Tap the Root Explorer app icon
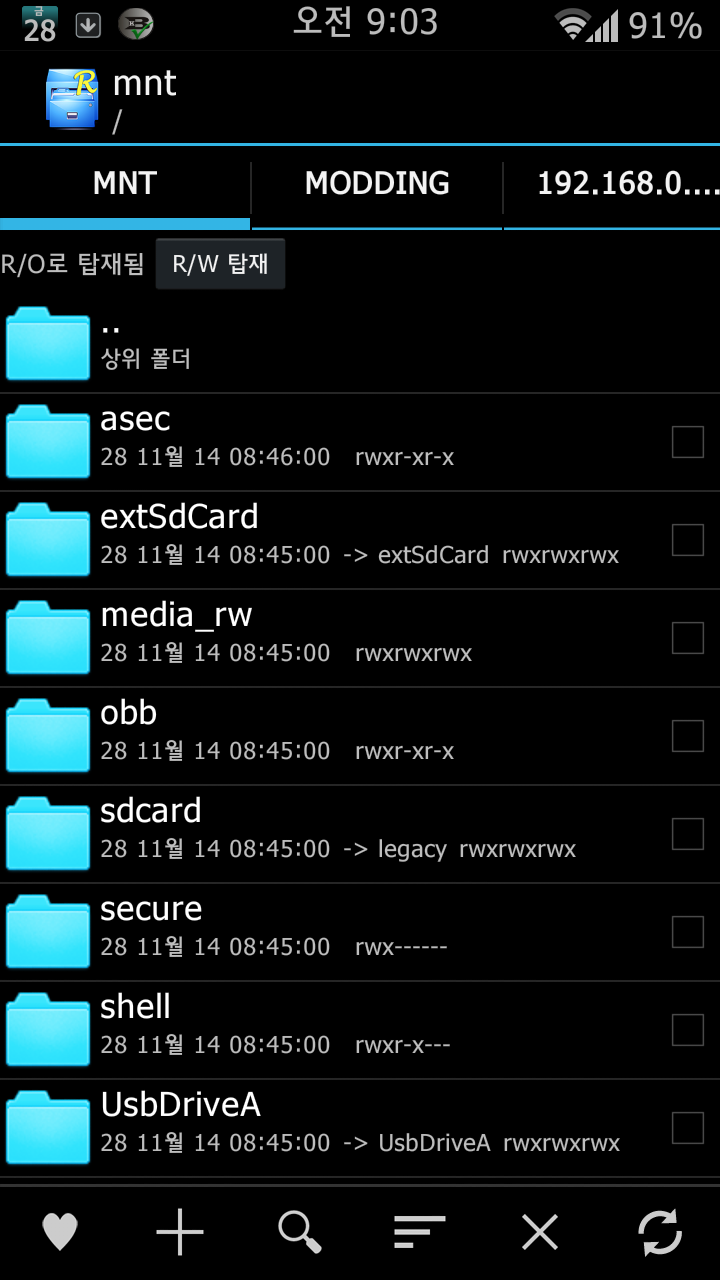720x1280 pixels. (x=72, y=99)
